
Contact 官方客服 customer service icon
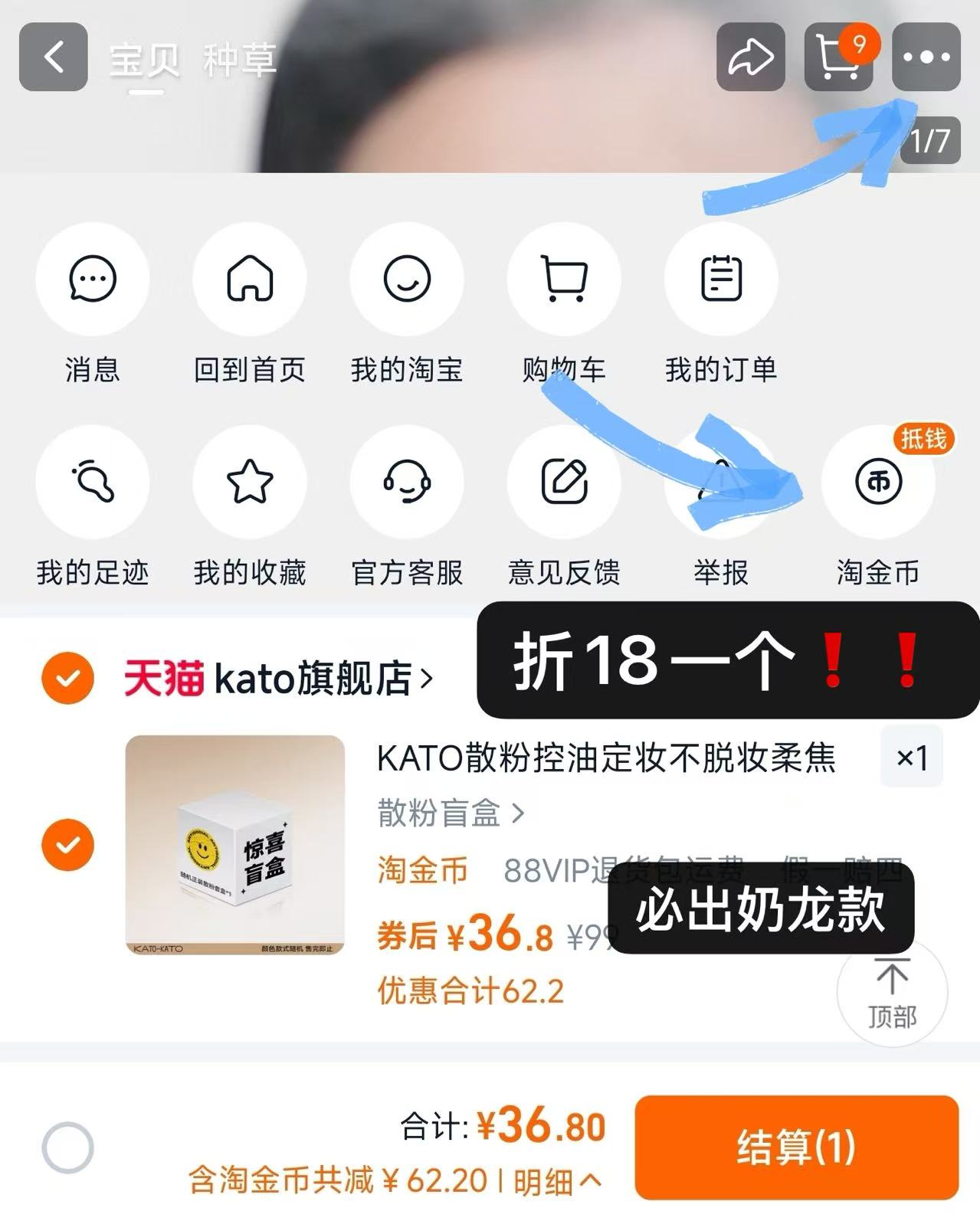[x=407, y=483]
